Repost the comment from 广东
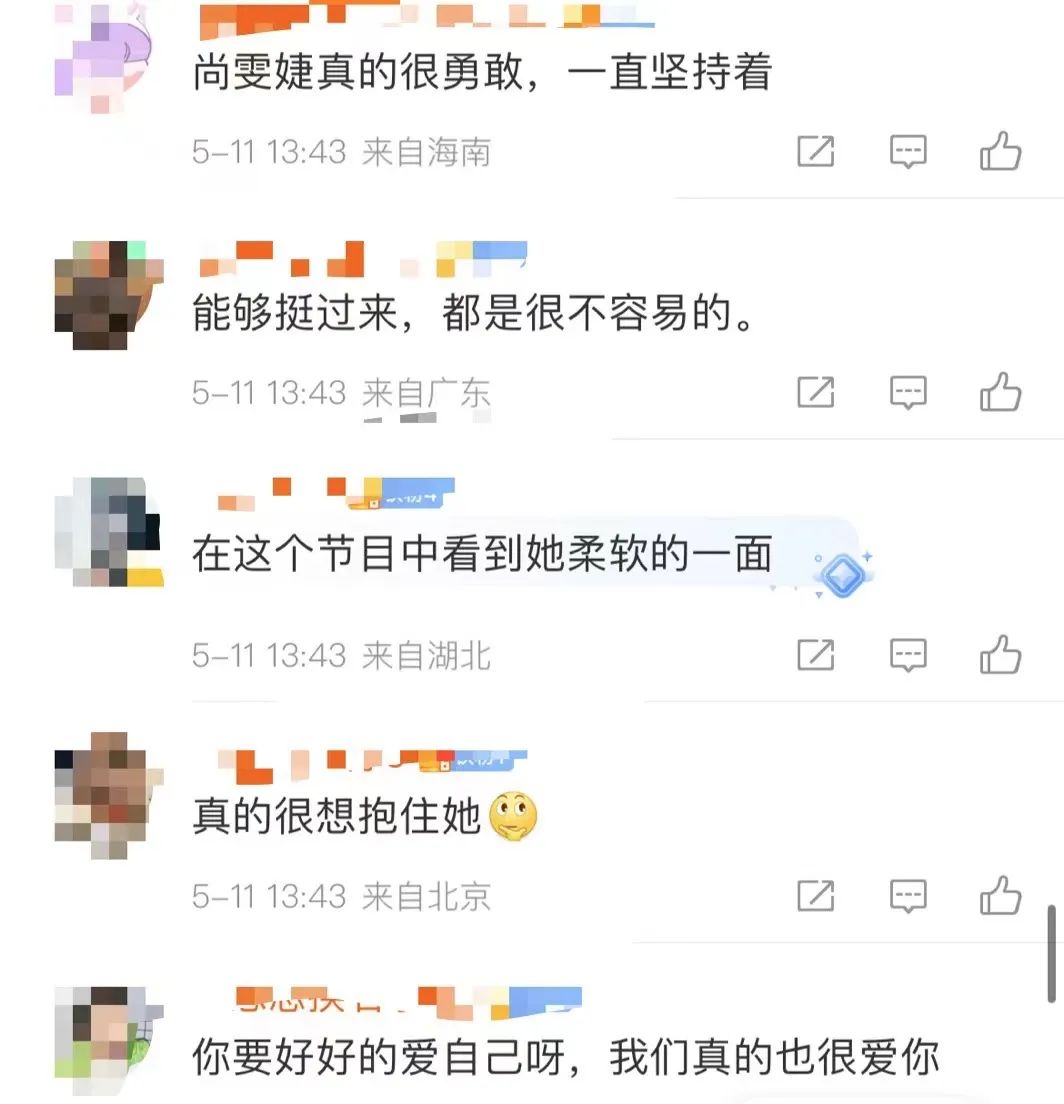The height and width of the screenshot is (1104, 1064). click(x=815, y=392)
